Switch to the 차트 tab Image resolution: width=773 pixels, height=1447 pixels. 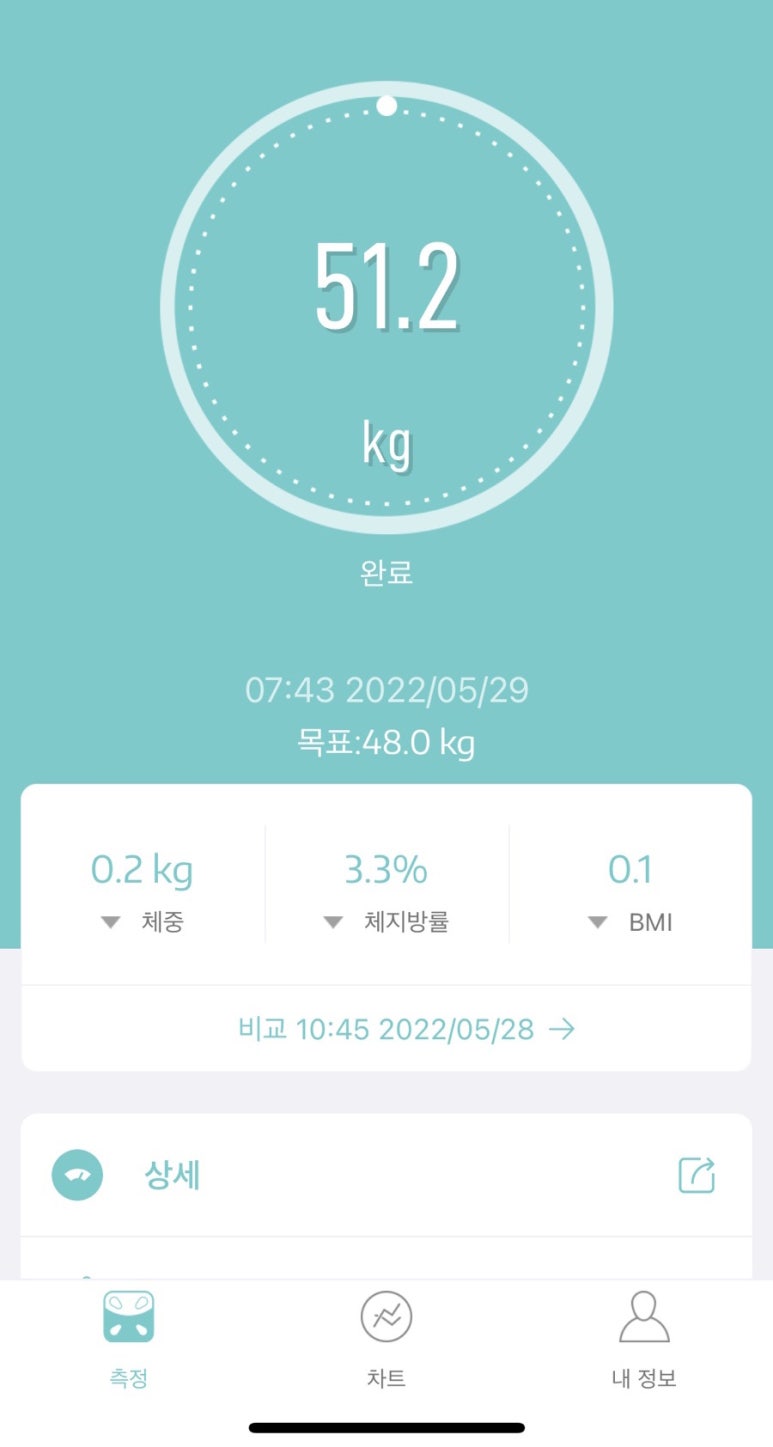(x=386, y=1338)
